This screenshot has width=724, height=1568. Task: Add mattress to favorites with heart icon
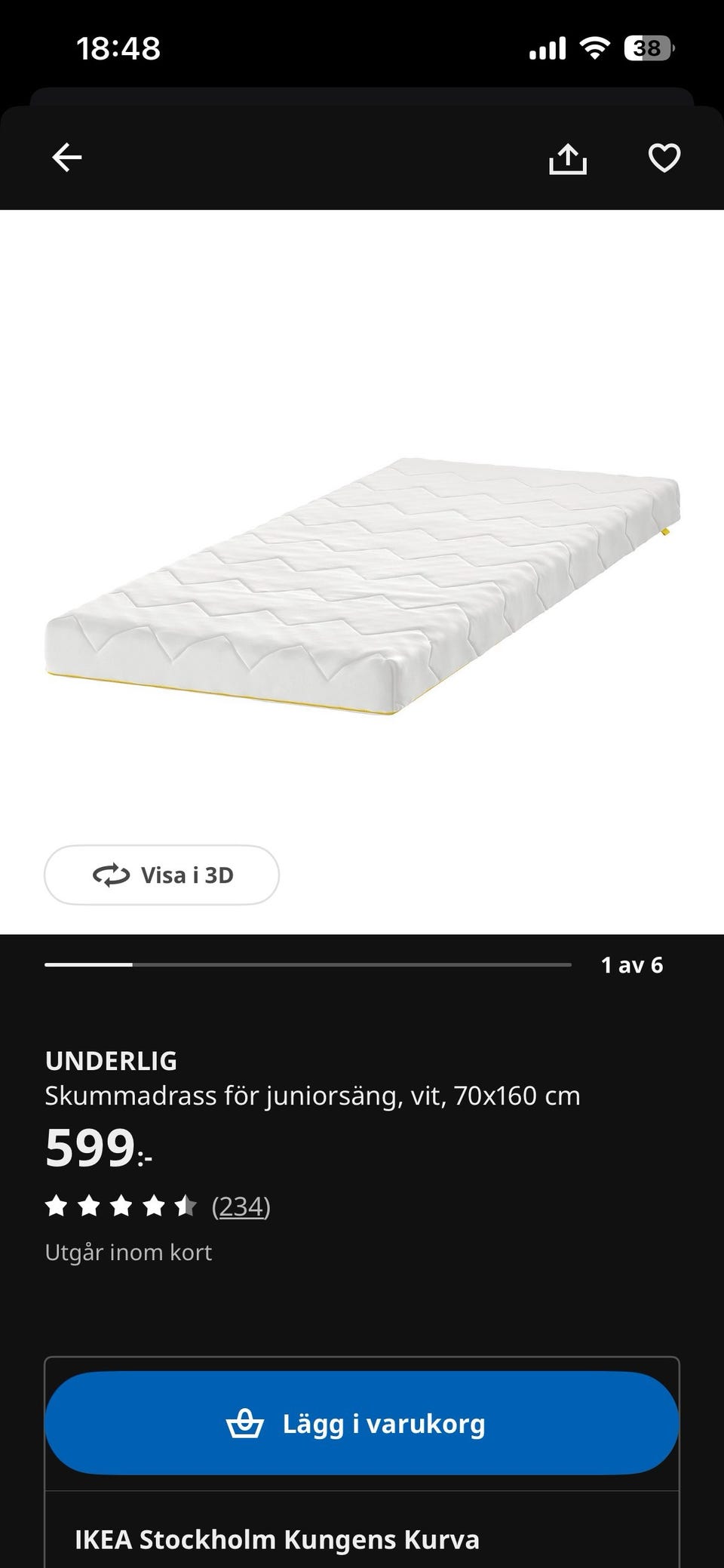(x=664, y=158)
